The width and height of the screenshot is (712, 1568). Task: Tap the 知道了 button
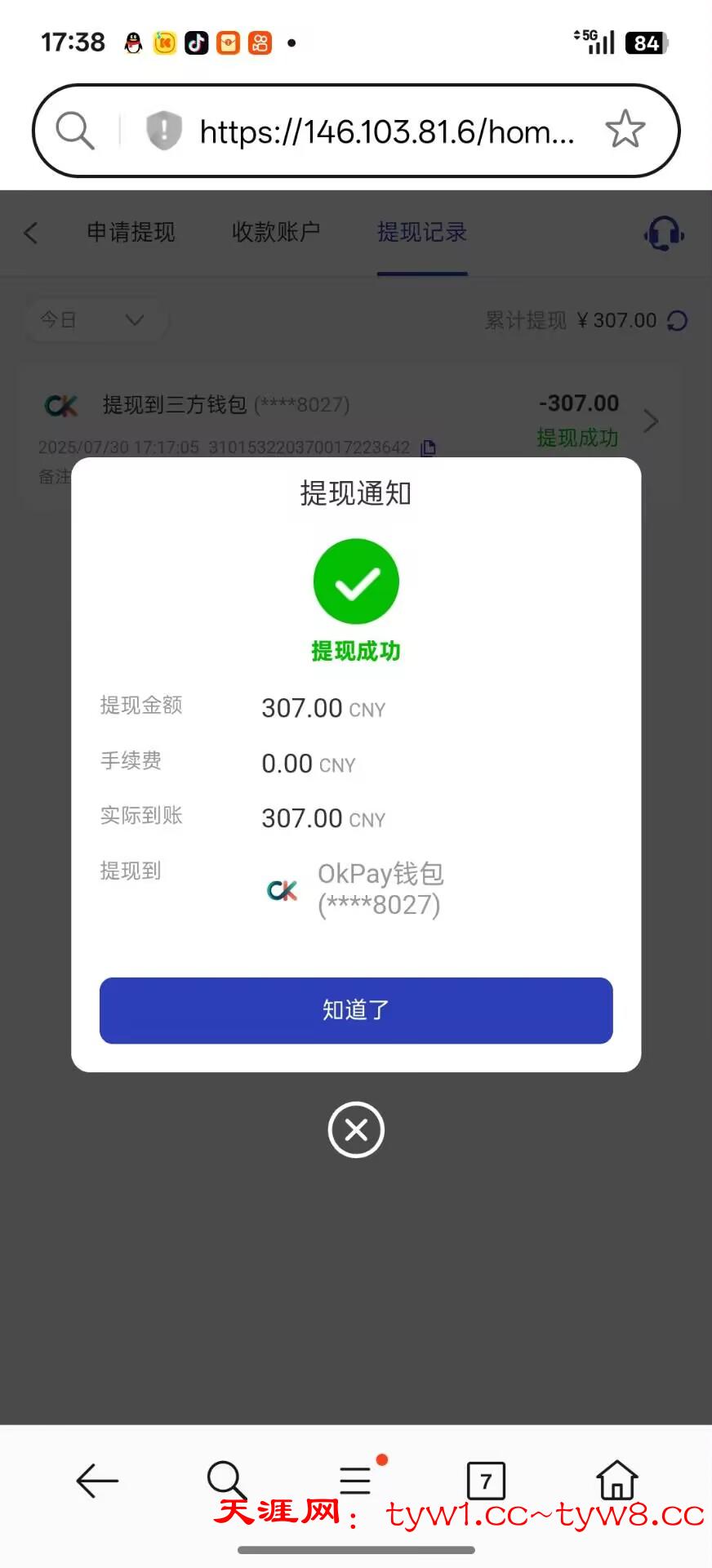point(356,1010)
